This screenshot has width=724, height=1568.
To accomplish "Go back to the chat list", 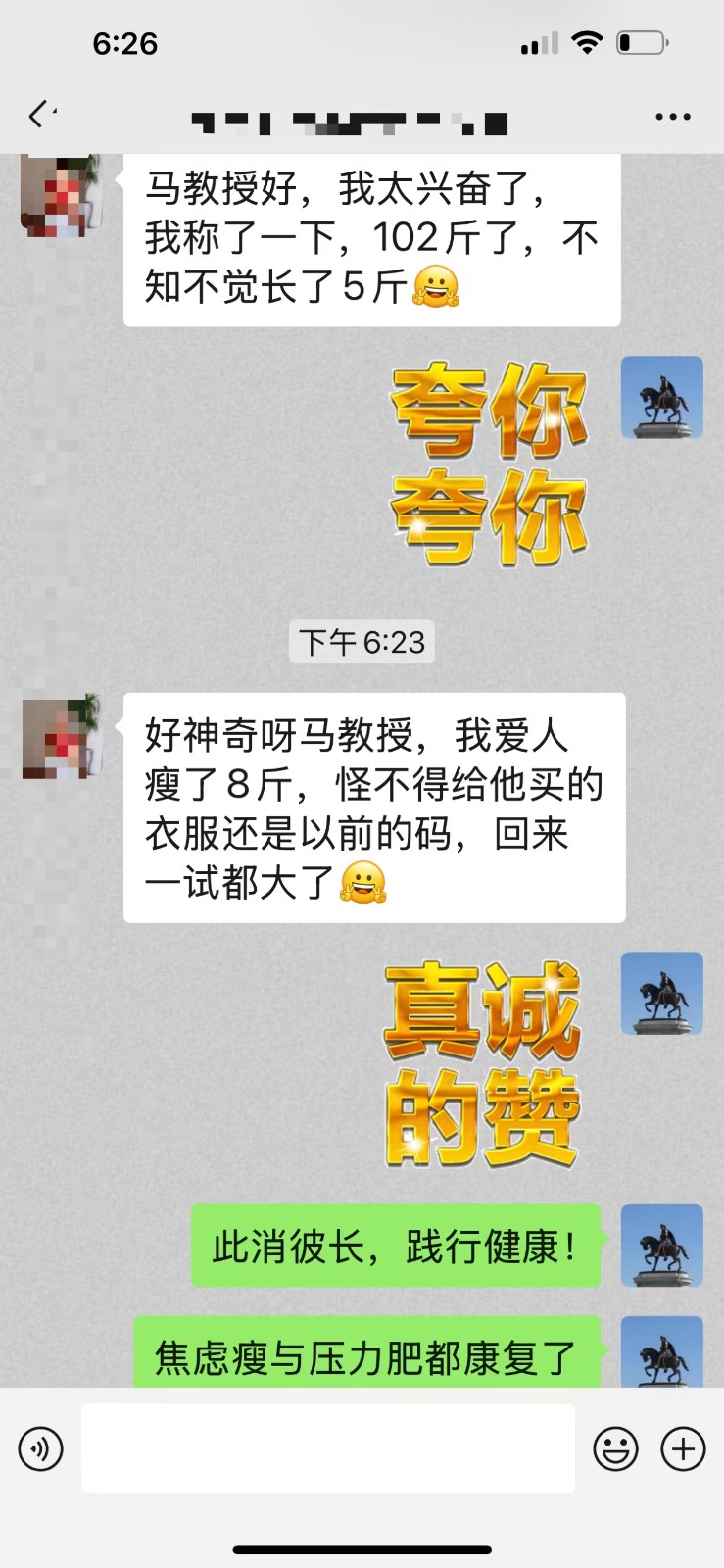I will point(39,116).
